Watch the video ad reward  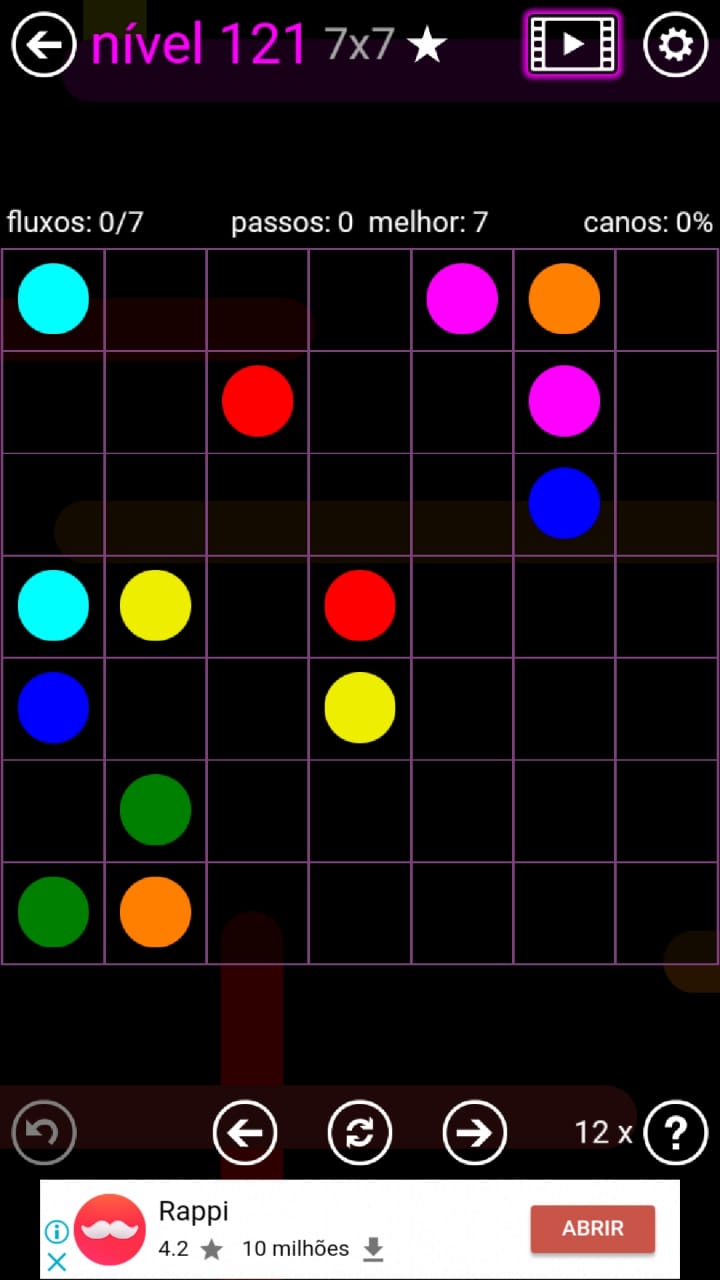(x=572, y=44)
